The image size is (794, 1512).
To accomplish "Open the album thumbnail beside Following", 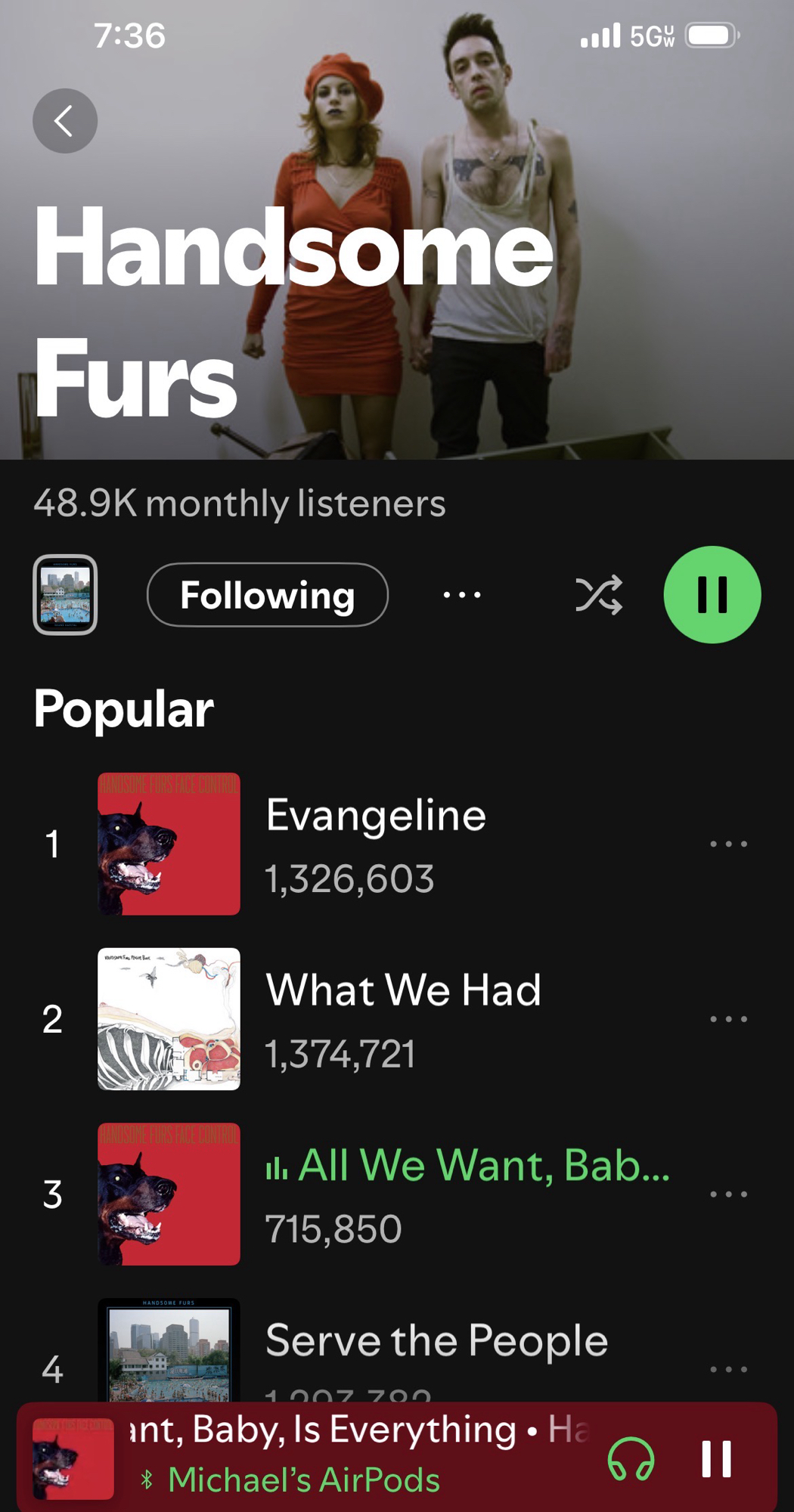I will tap(65, 595).
